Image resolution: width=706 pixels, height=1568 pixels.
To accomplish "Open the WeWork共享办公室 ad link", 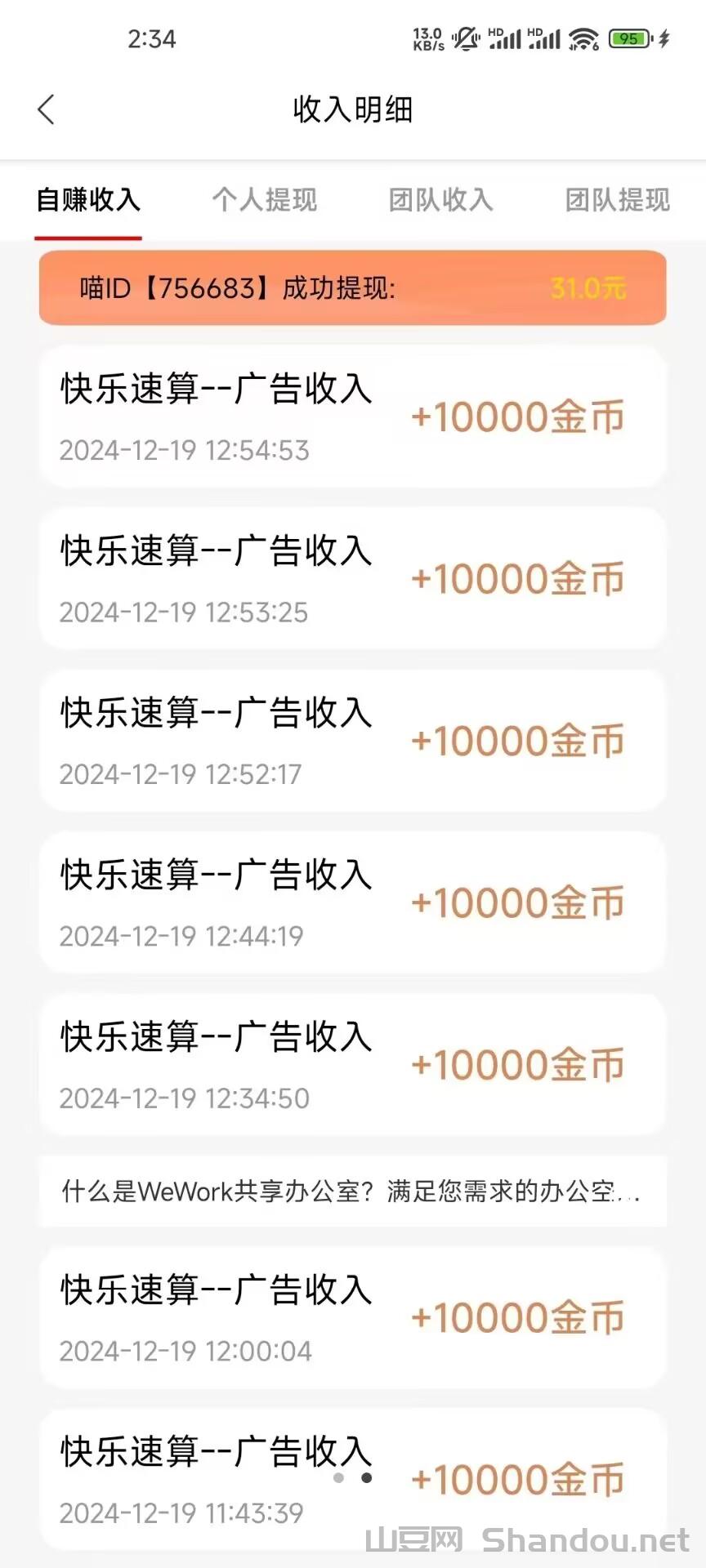I will click(x=351, y=1192).
